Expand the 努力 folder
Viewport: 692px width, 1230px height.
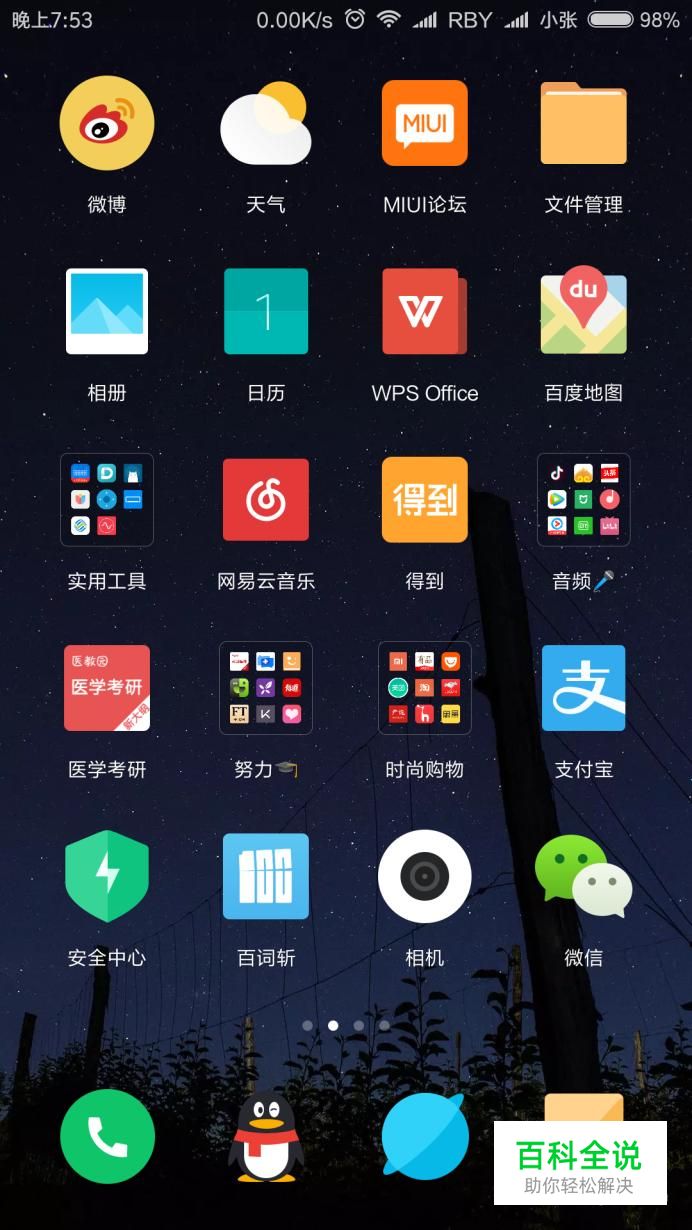pyautogui.click(x=265, y=688)
